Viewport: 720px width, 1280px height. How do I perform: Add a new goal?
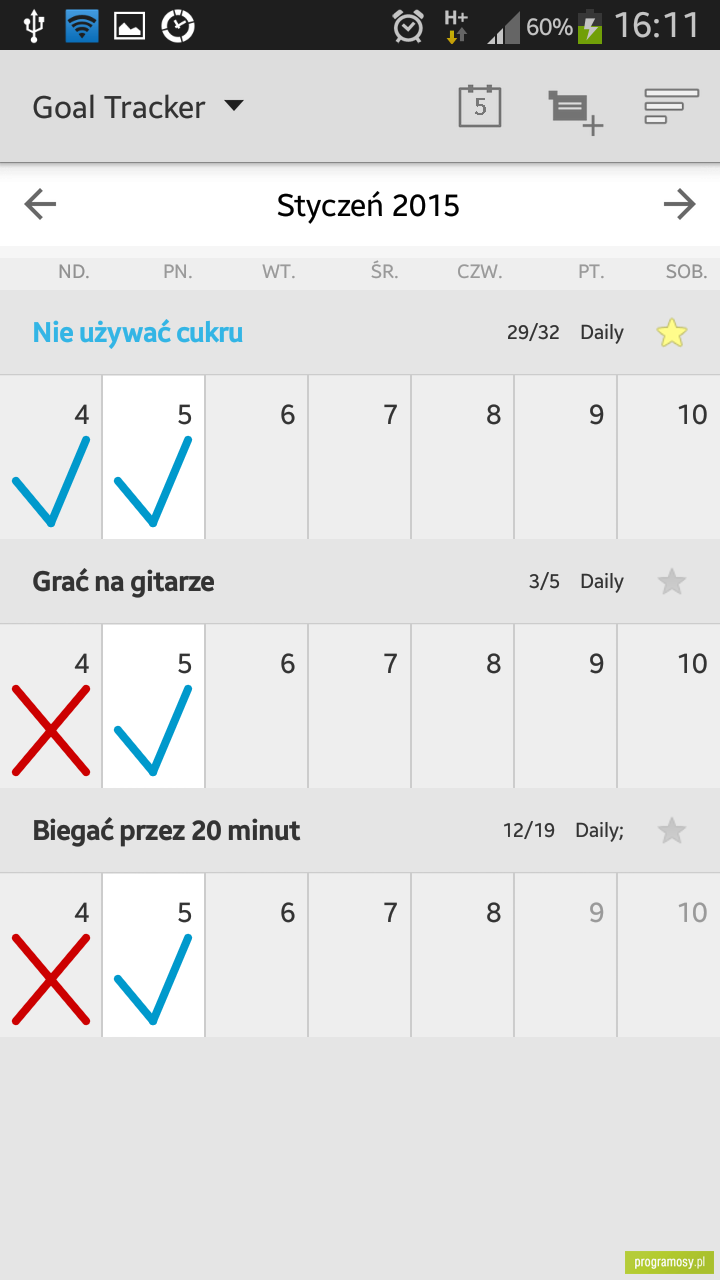tap(575, 111)
